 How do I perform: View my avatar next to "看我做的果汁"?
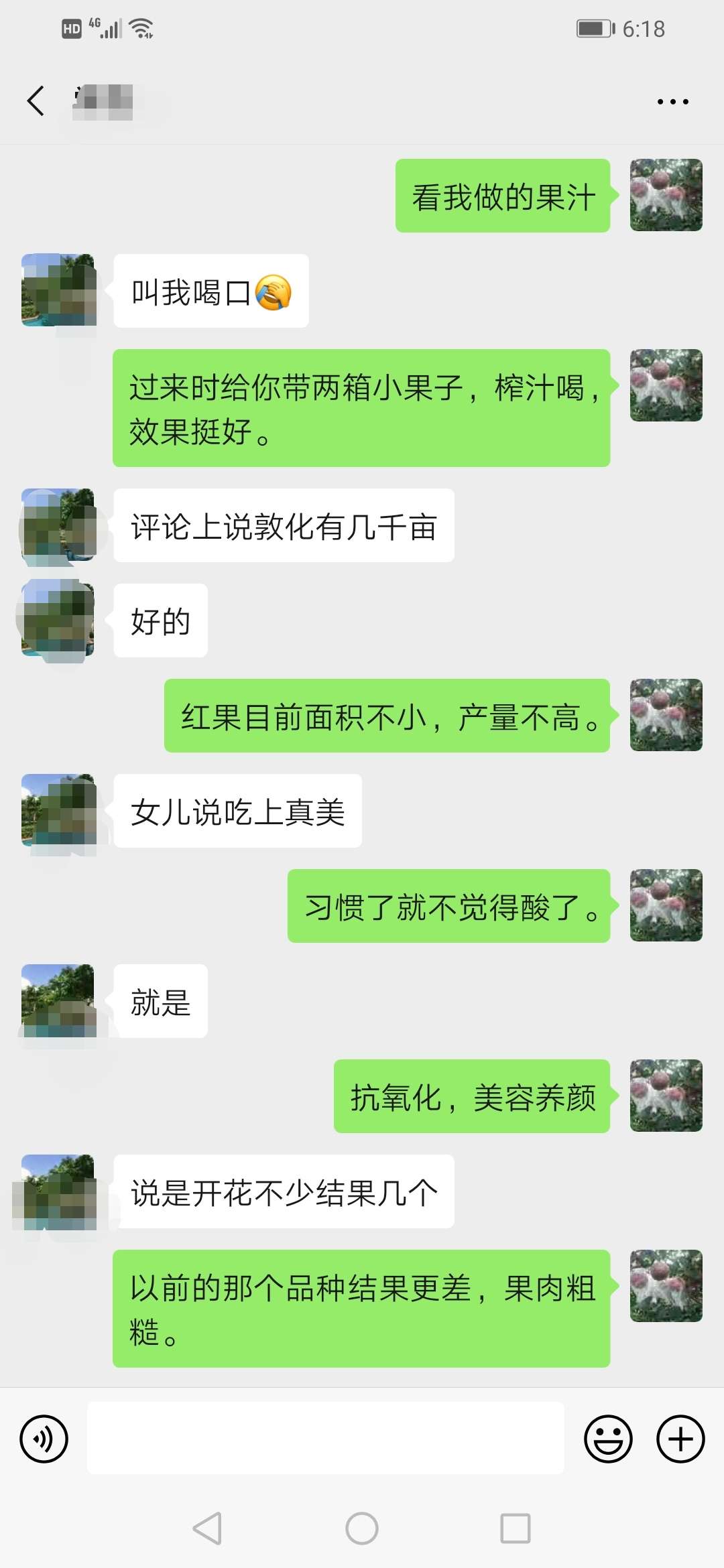point(666,195)
